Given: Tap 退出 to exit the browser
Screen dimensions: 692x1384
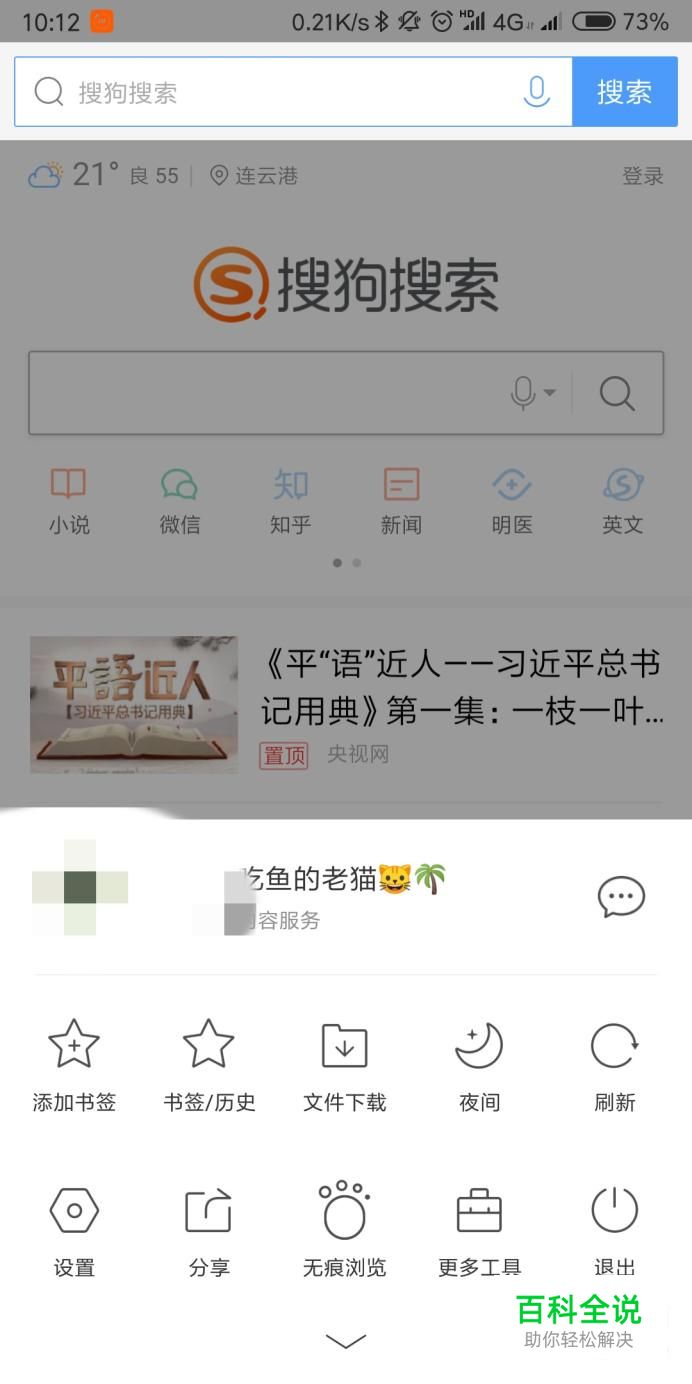Looking at the screenshot, I should point(614,1231).
